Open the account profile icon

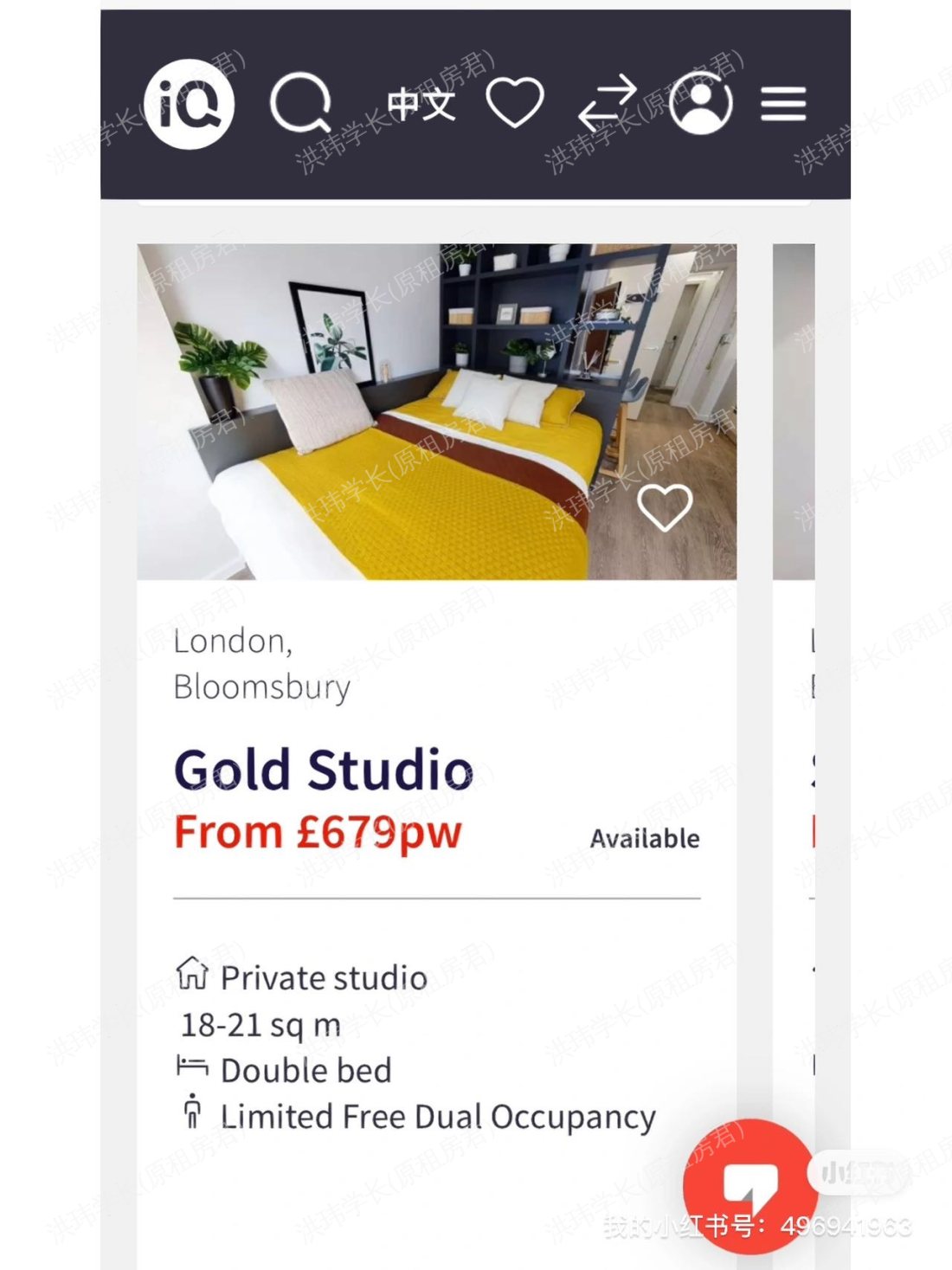[x=700, y=103]
